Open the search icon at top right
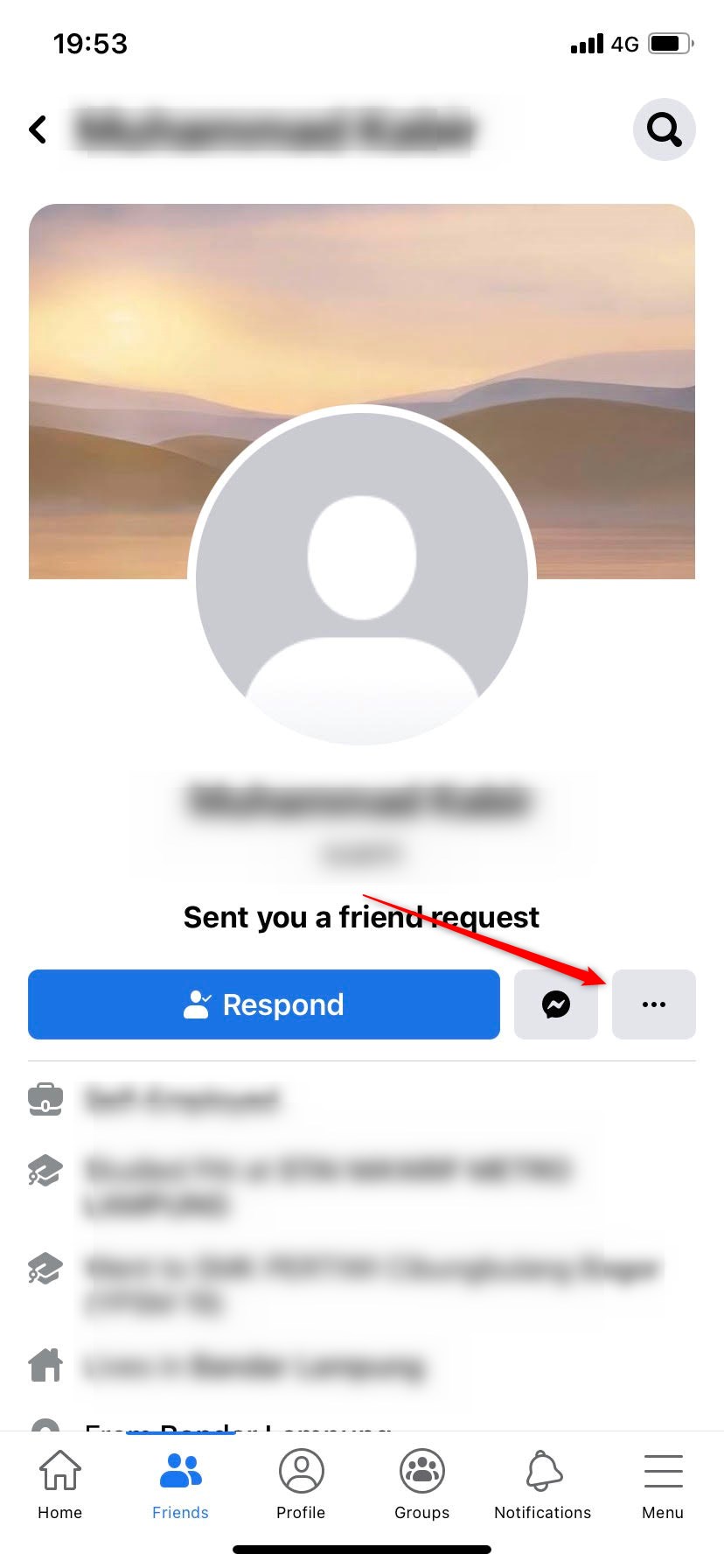 pos(664,129)
